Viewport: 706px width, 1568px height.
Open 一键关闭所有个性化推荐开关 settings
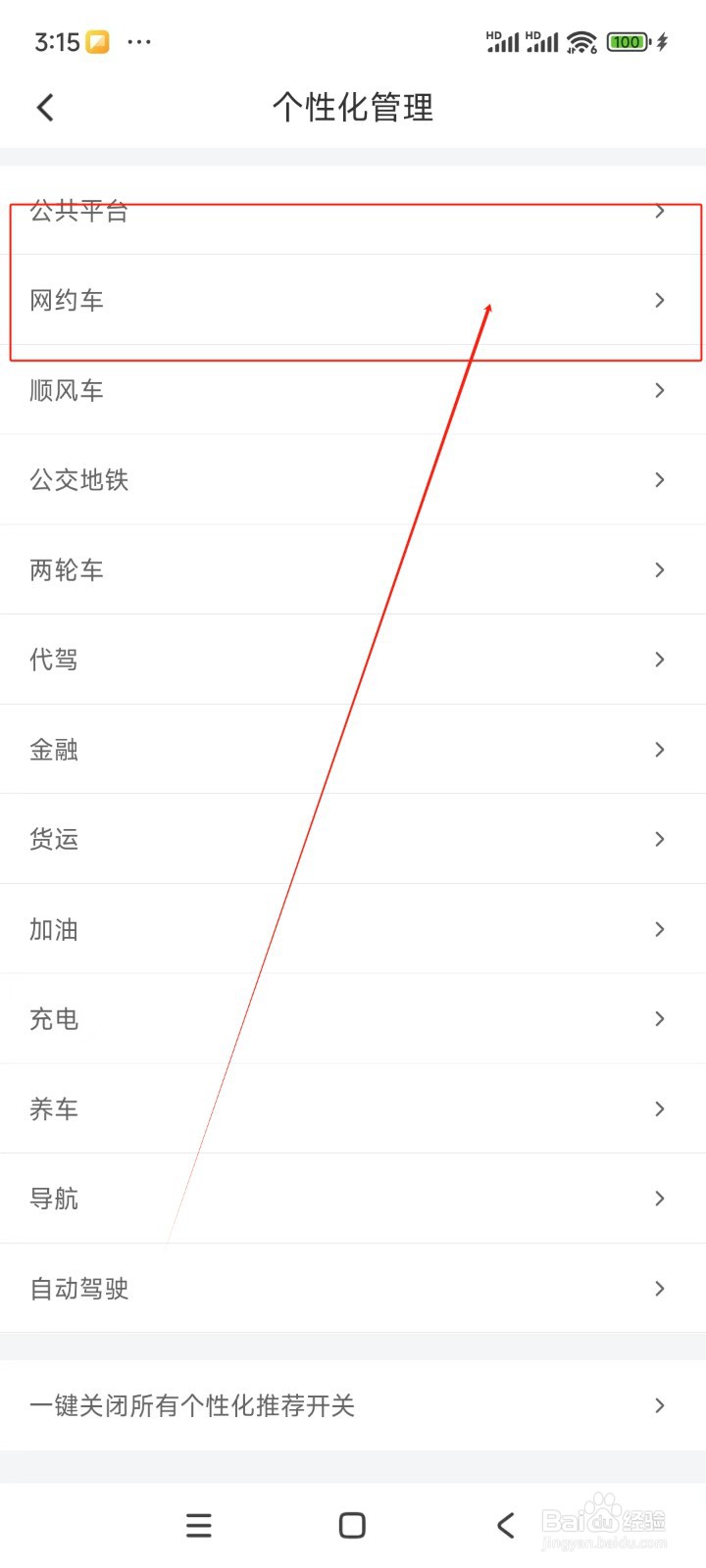pos(353,1405)
